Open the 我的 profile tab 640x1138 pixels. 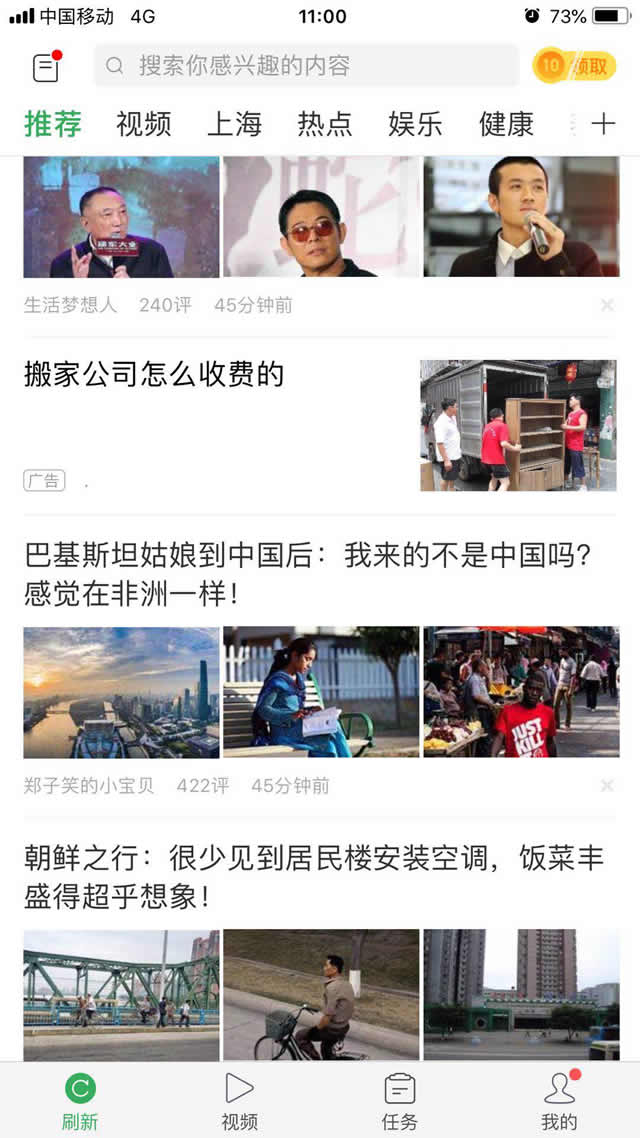(559, 1100)
